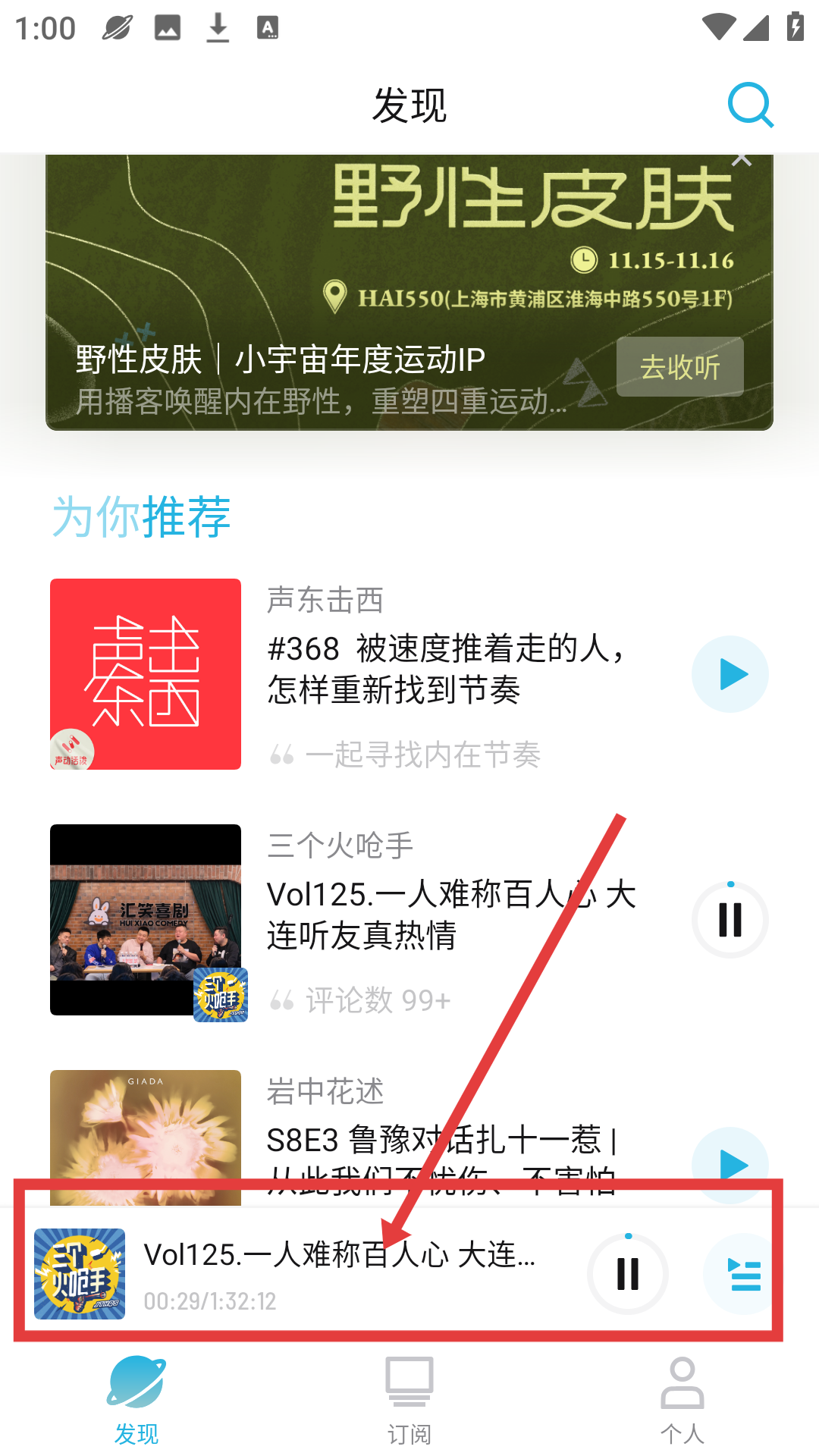The width and height of the screenshot is (819, 1456).
Task: Open the search icon in the header
Action: [x=750, y=105]
